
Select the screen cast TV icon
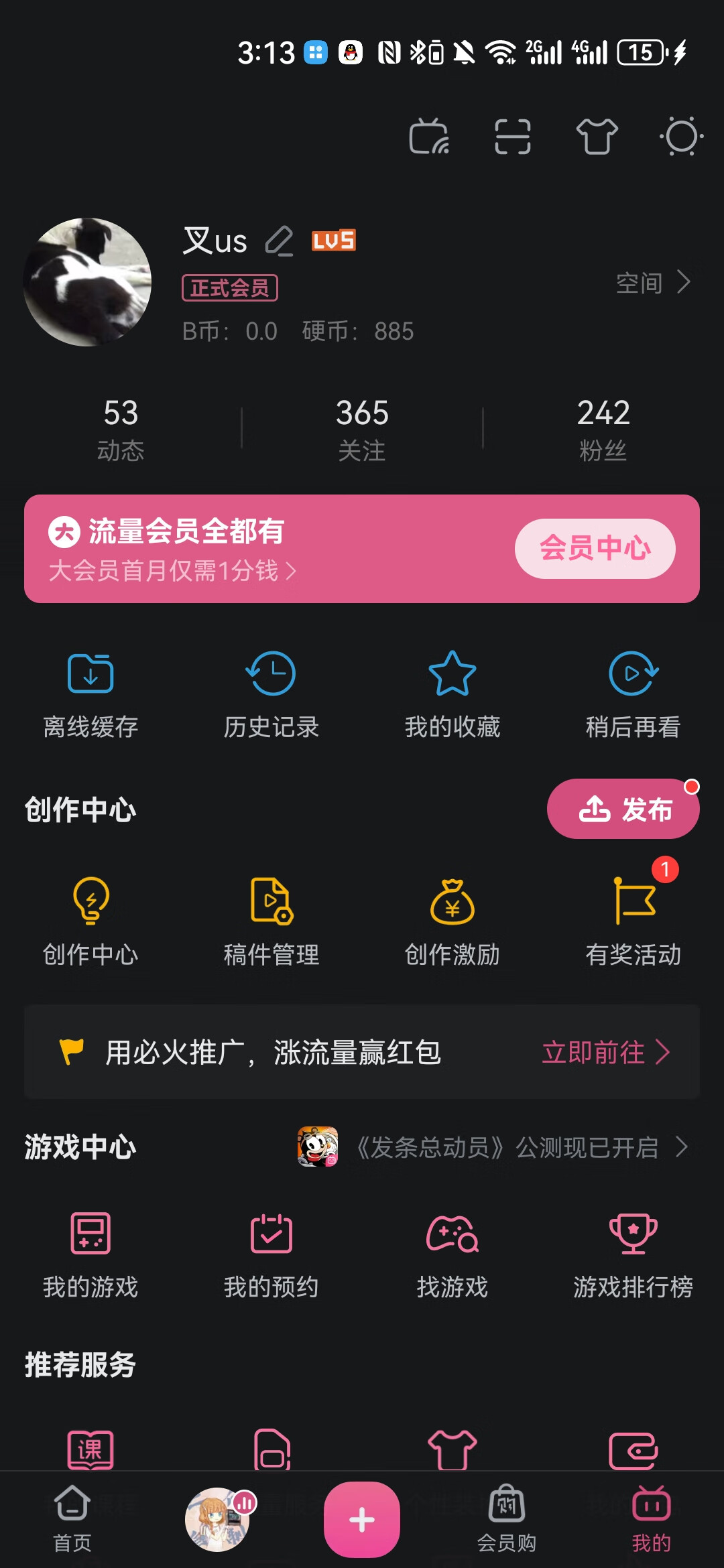[429, 137]
